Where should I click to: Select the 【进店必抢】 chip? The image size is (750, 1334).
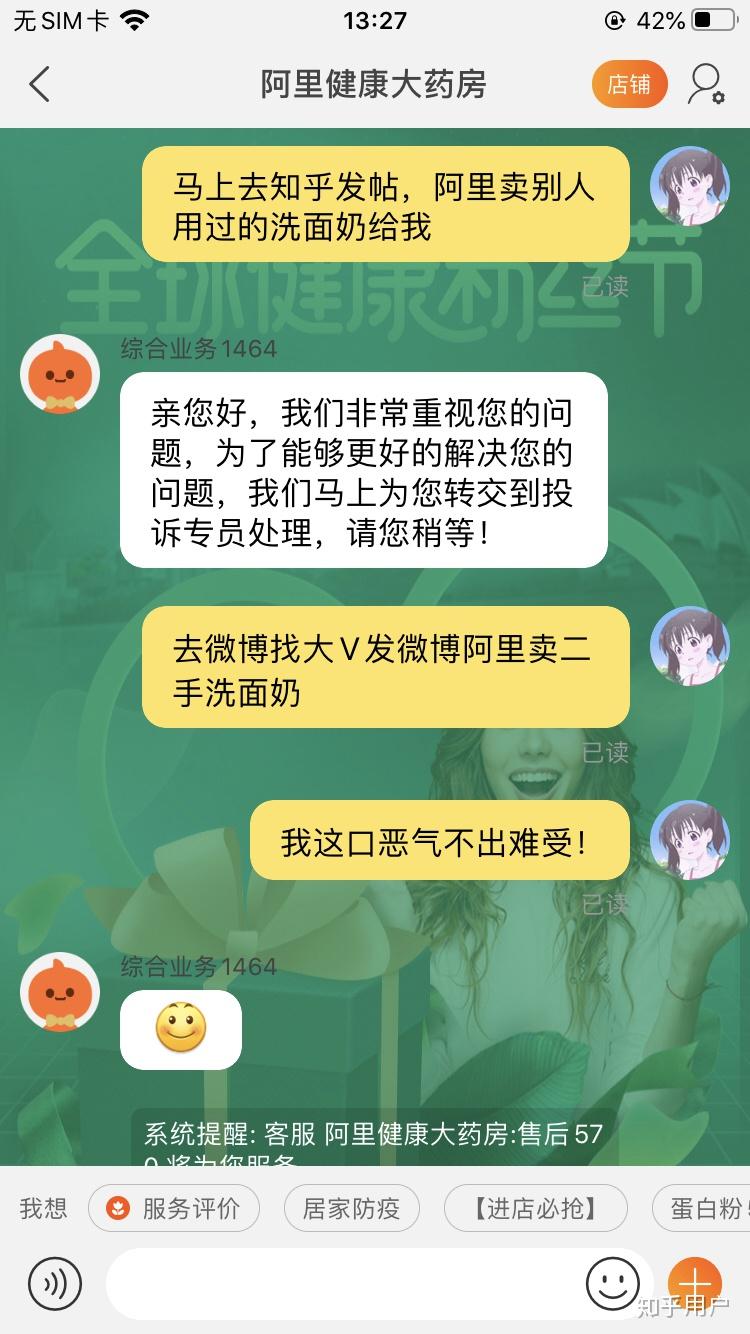click(535, 1208)
